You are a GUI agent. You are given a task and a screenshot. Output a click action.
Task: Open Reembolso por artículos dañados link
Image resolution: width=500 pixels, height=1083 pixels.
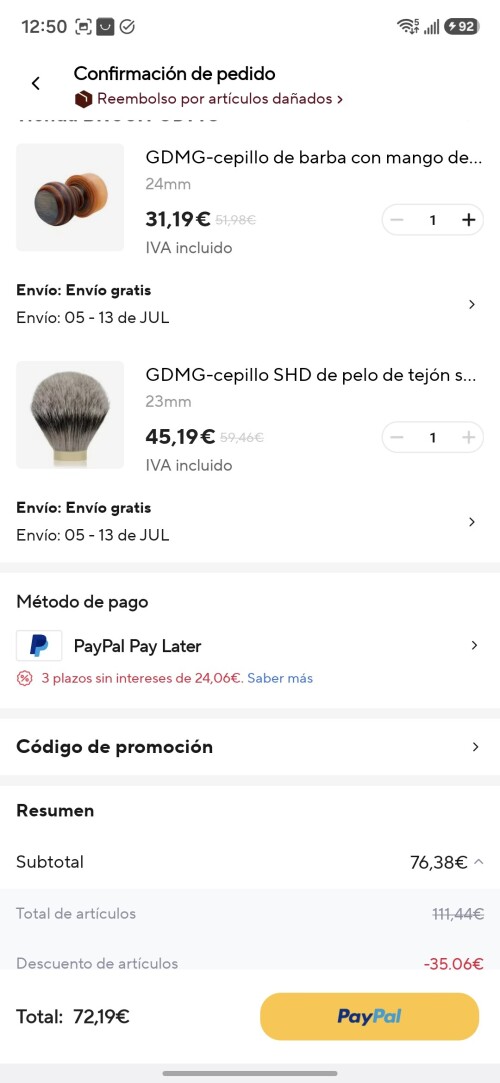tap(210, 99)
